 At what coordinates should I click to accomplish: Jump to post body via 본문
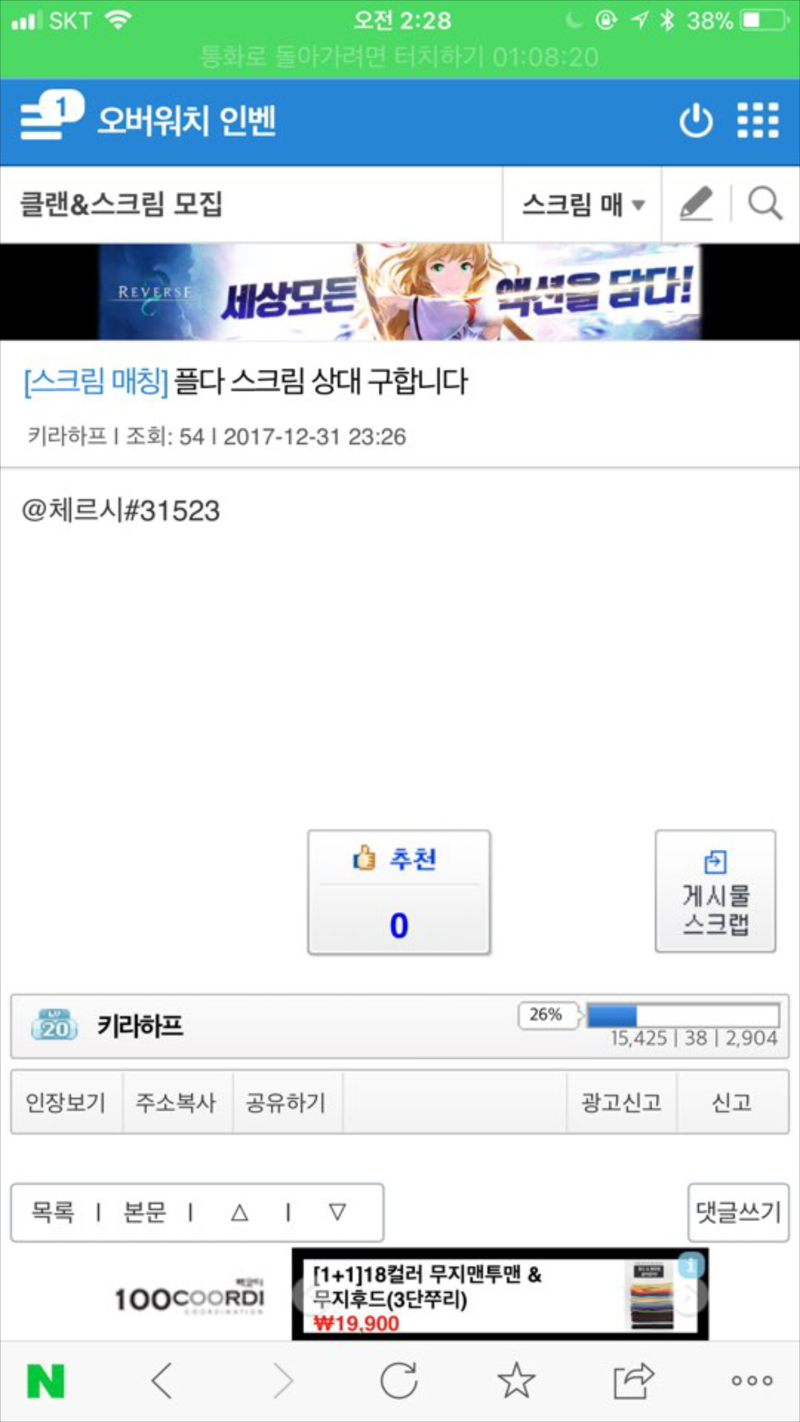(144, 1212)
